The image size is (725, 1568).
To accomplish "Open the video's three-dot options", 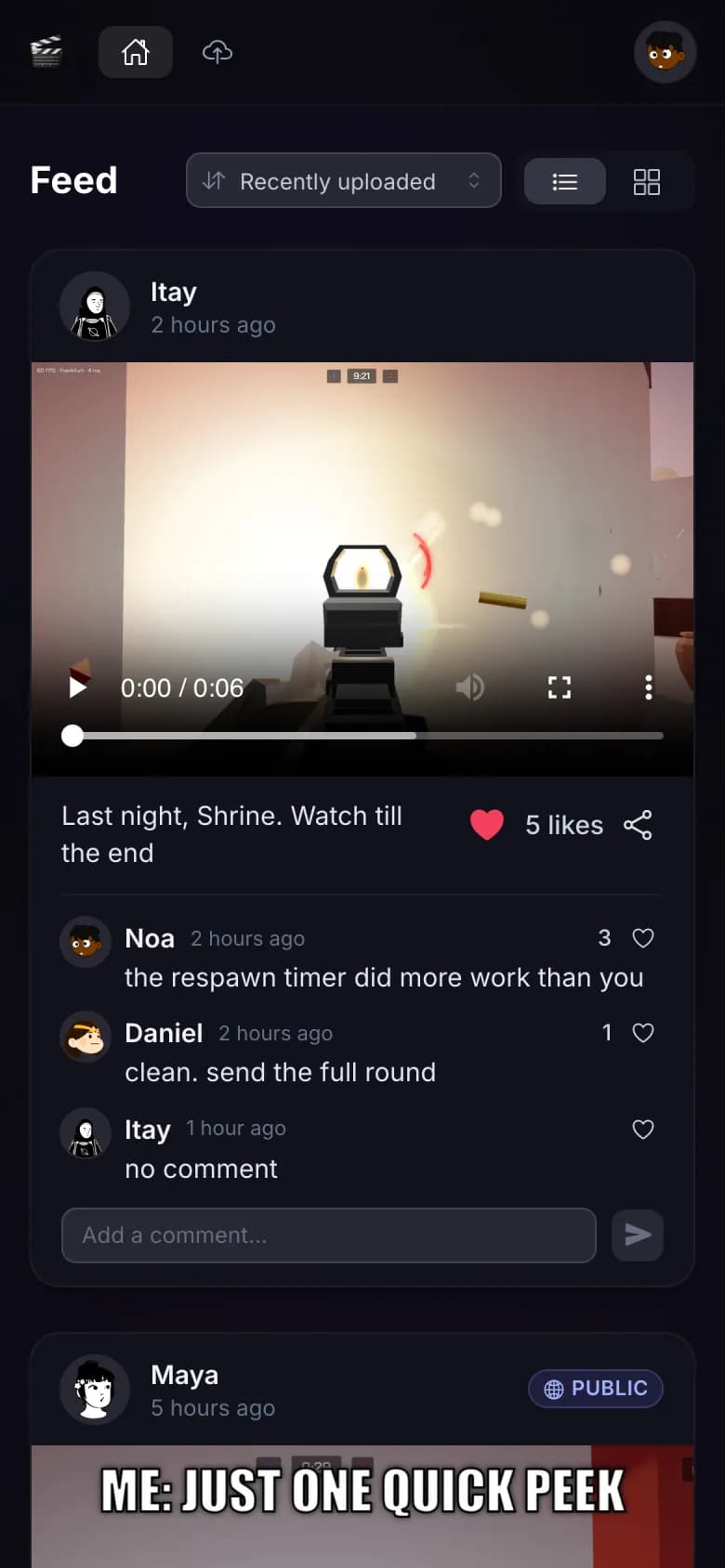I will [649, 687].
